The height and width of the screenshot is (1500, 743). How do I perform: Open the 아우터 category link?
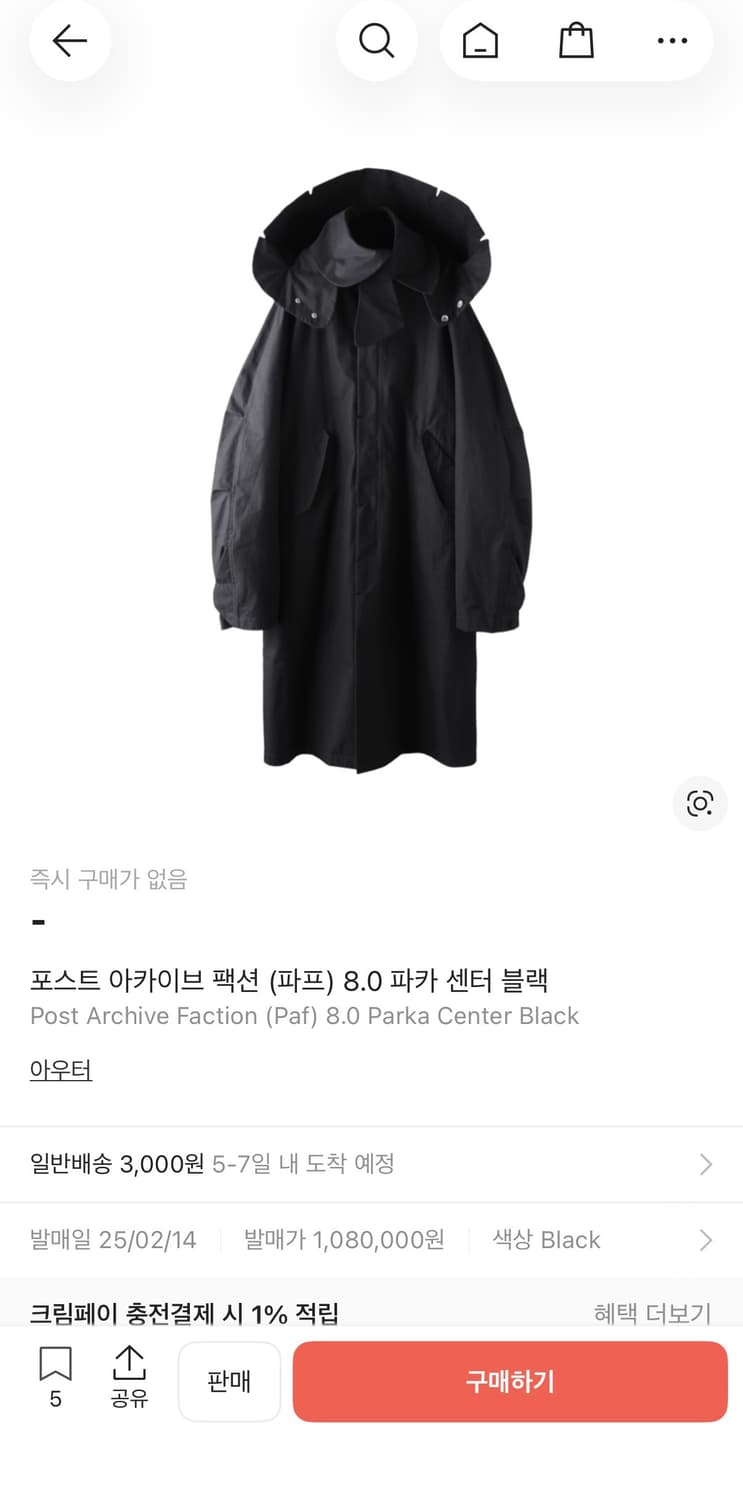coord(60,1069)
